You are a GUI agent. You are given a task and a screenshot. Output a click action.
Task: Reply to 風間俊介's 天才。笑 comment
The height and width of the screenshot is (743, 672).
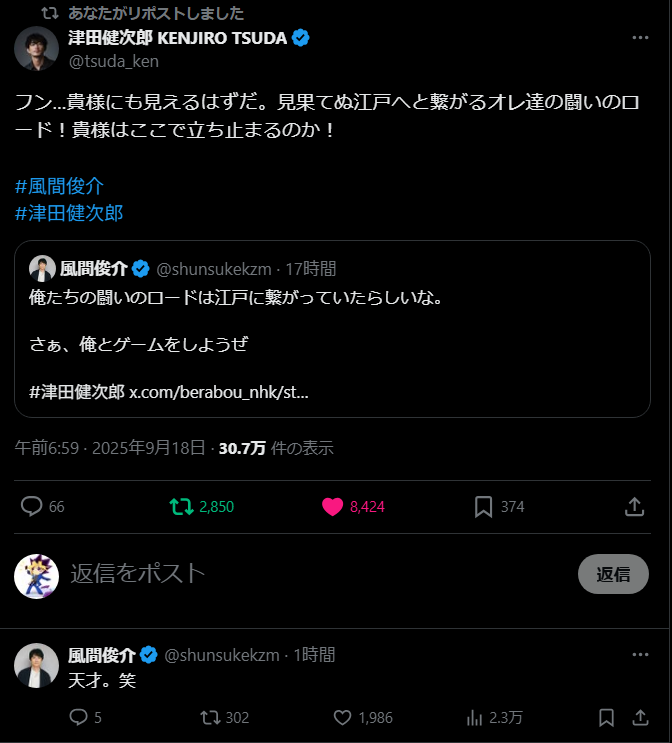[79, 717]
